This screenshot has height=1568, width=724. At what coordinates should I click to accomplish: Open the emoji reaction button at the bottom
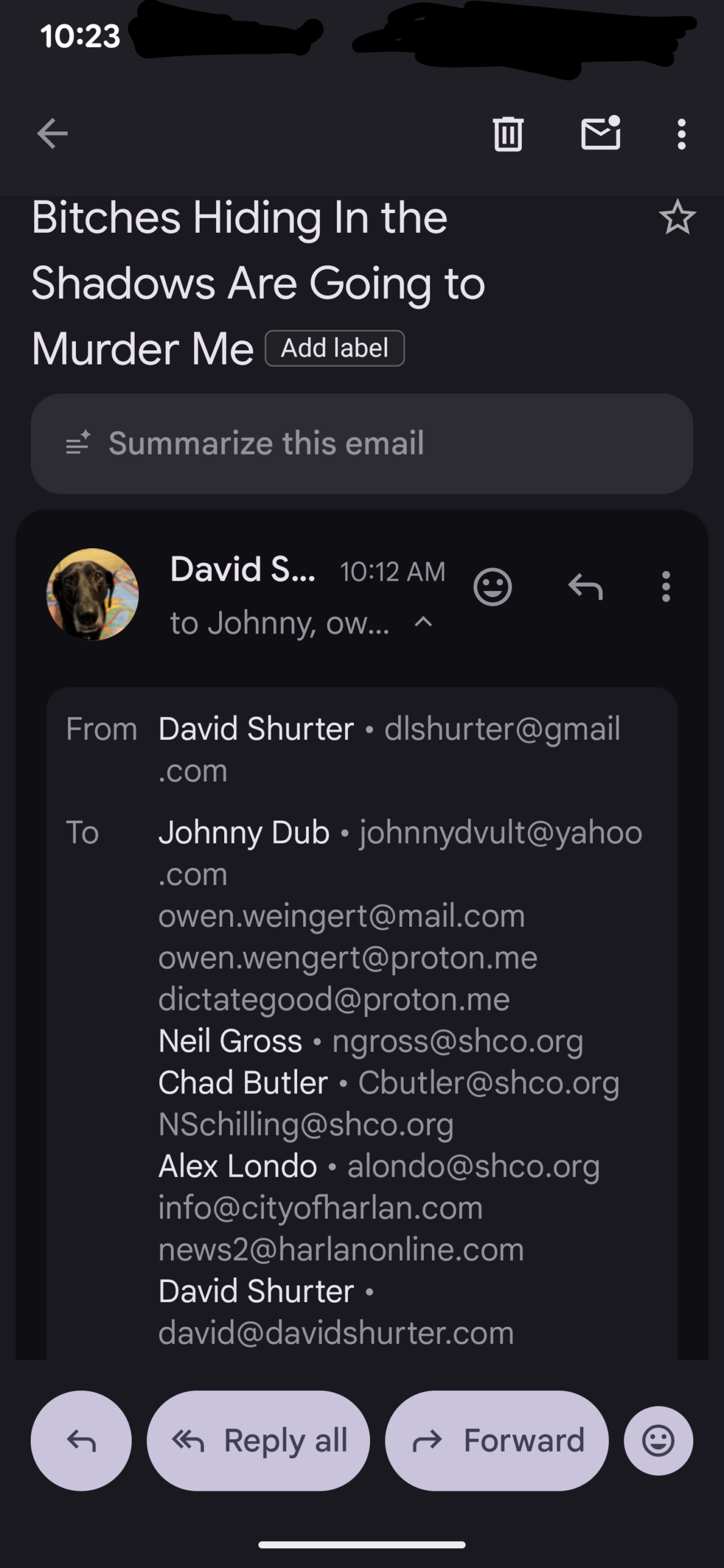pos(658,1441)
